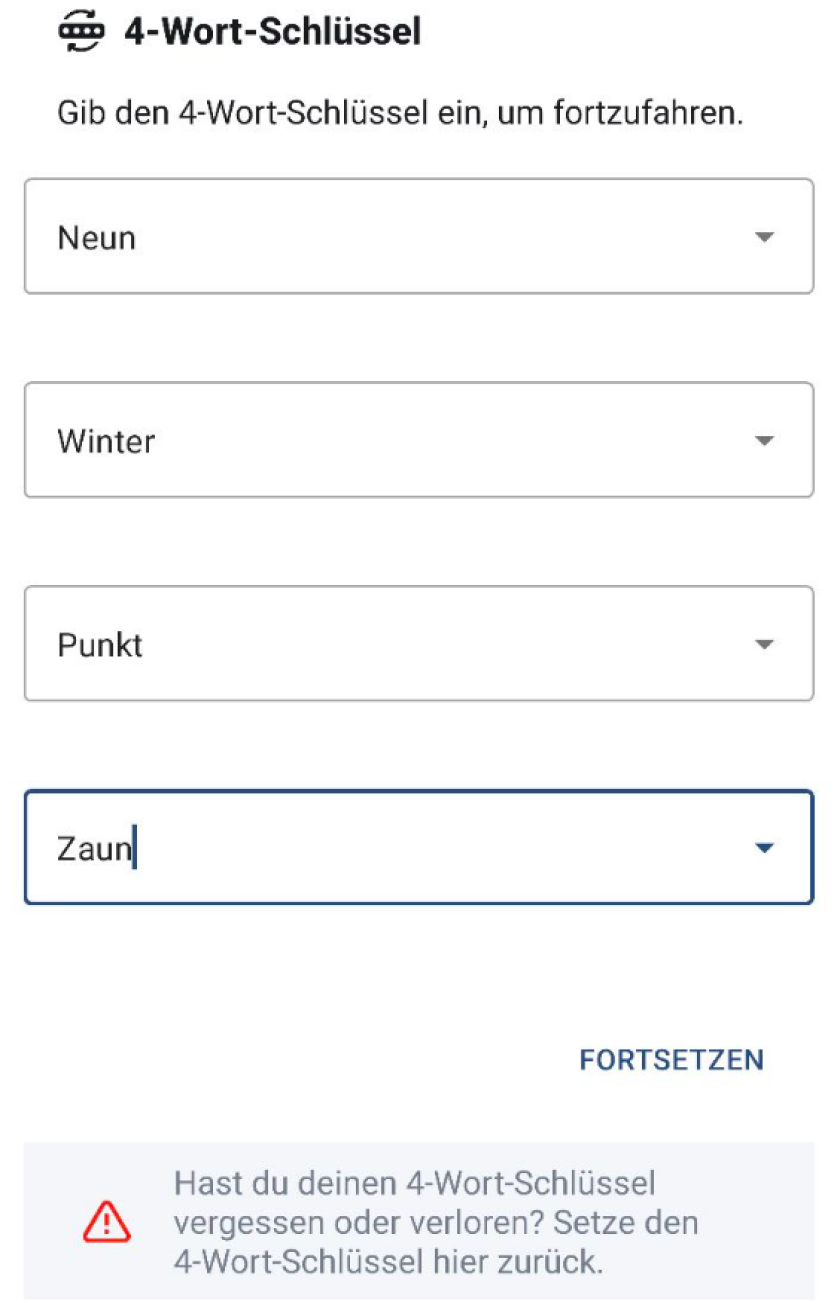
Task: Click the 4-Wort-Schlüssel header icon
Action: 82,30
